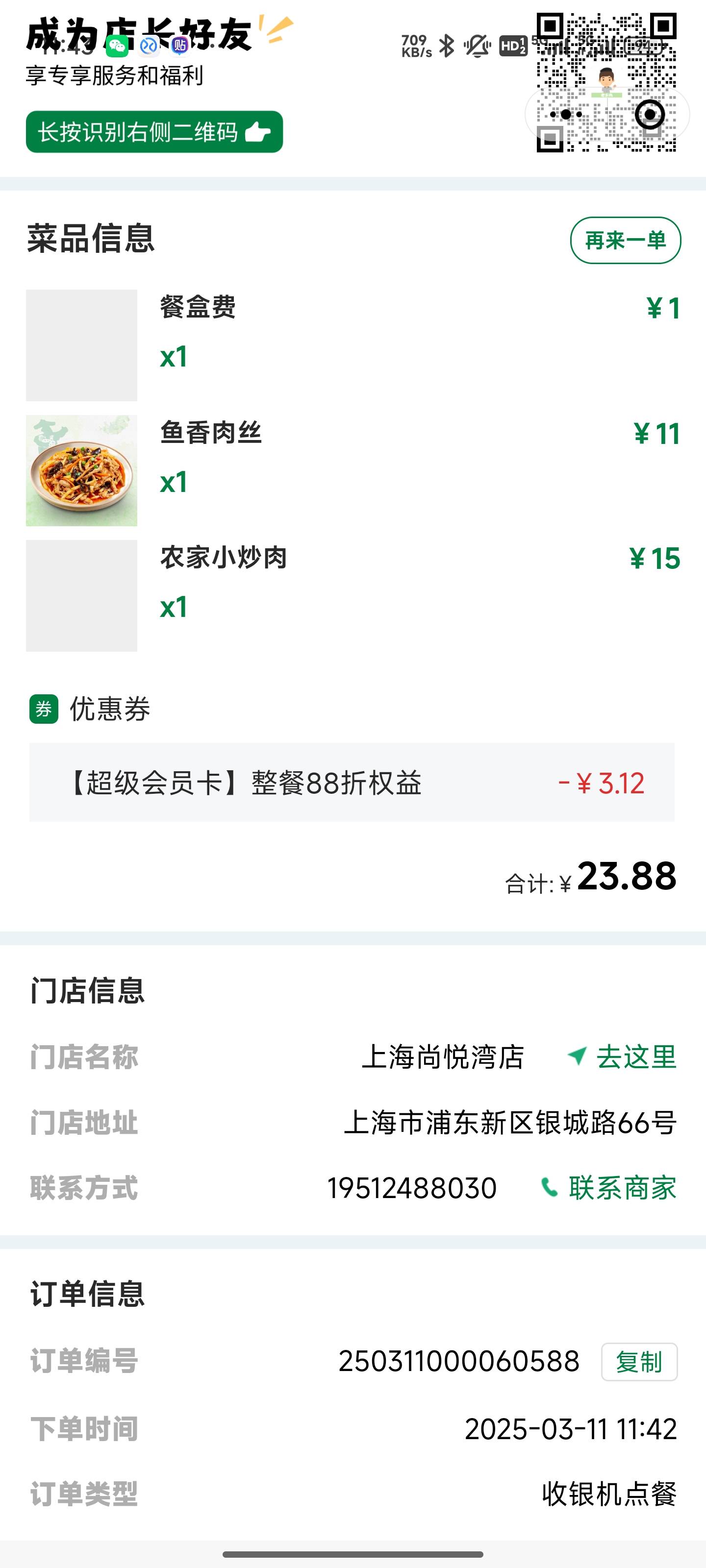Tap 再来一单 to reorder

(626, 240)
